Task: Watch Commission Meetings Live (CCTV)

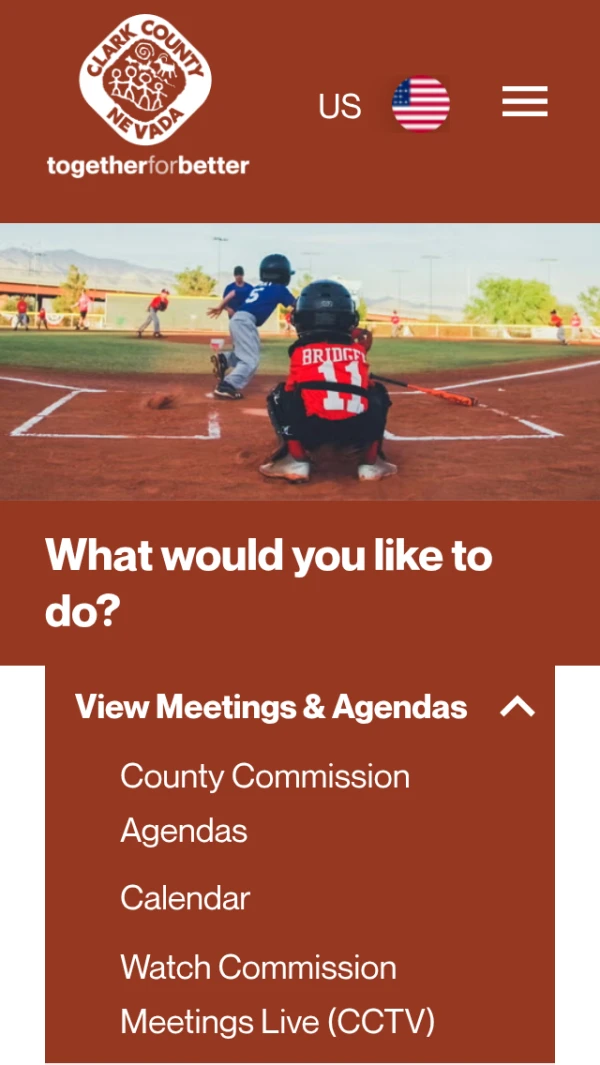Action: tap(277, 994)
